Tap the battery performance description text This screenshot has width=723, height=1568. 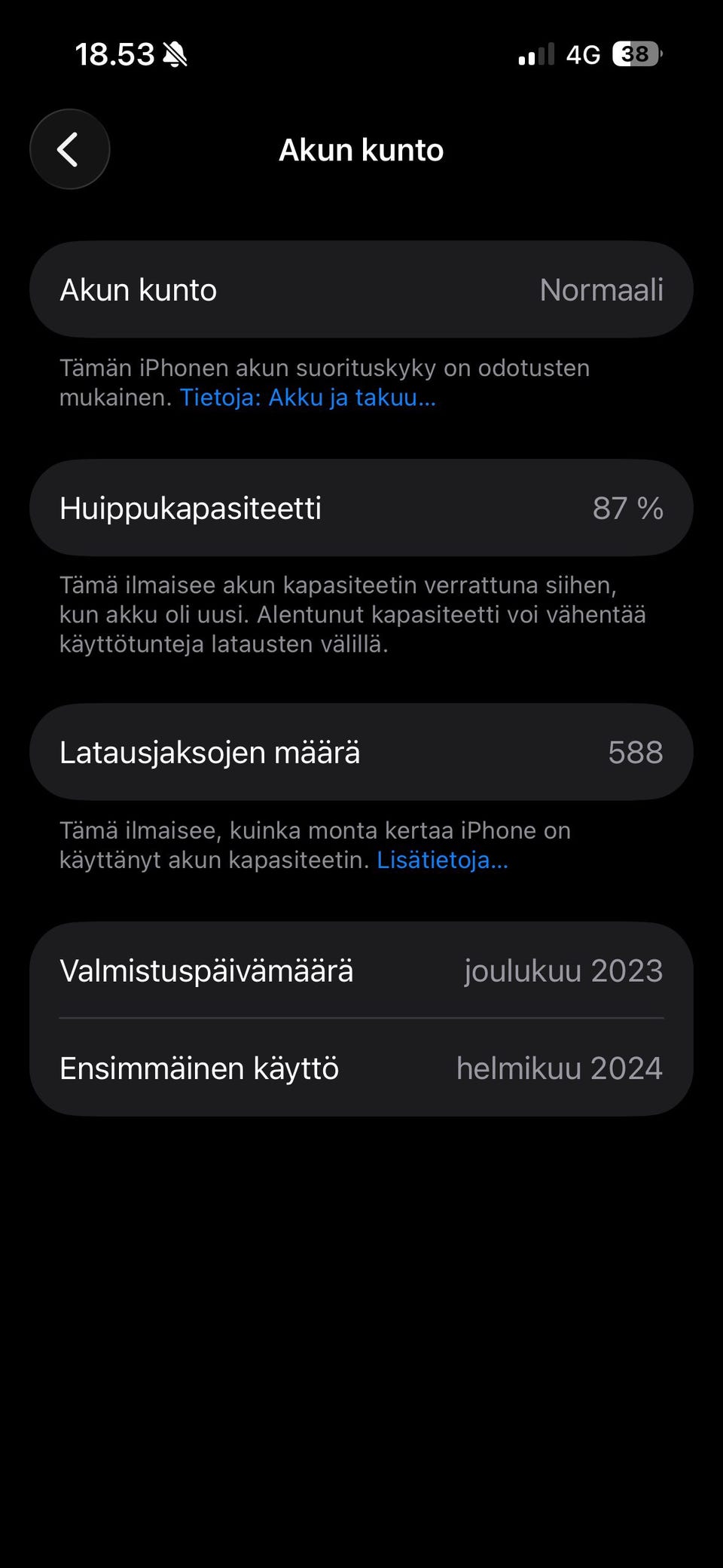point(324,381)
